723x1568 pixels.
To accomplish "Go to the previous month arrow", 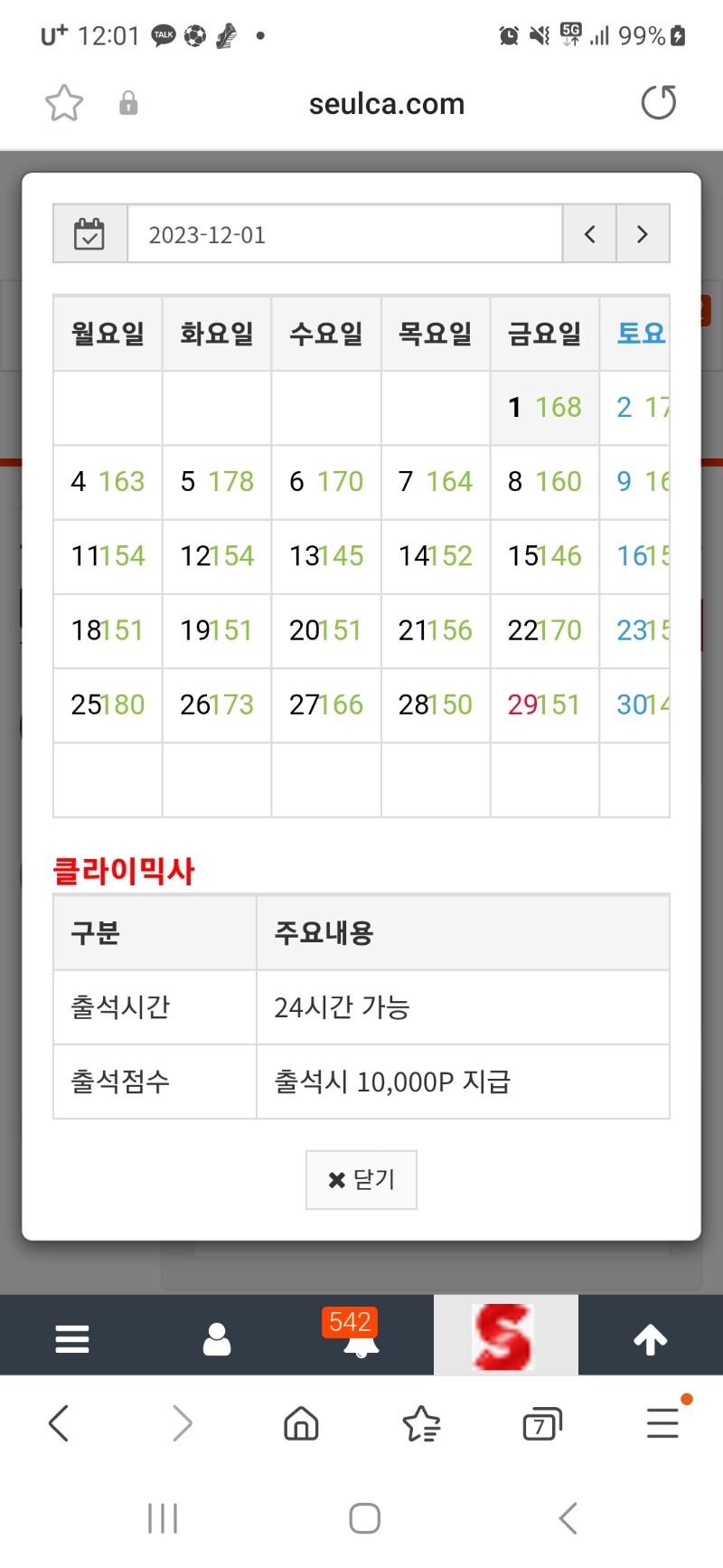I will tap(589, 234).
